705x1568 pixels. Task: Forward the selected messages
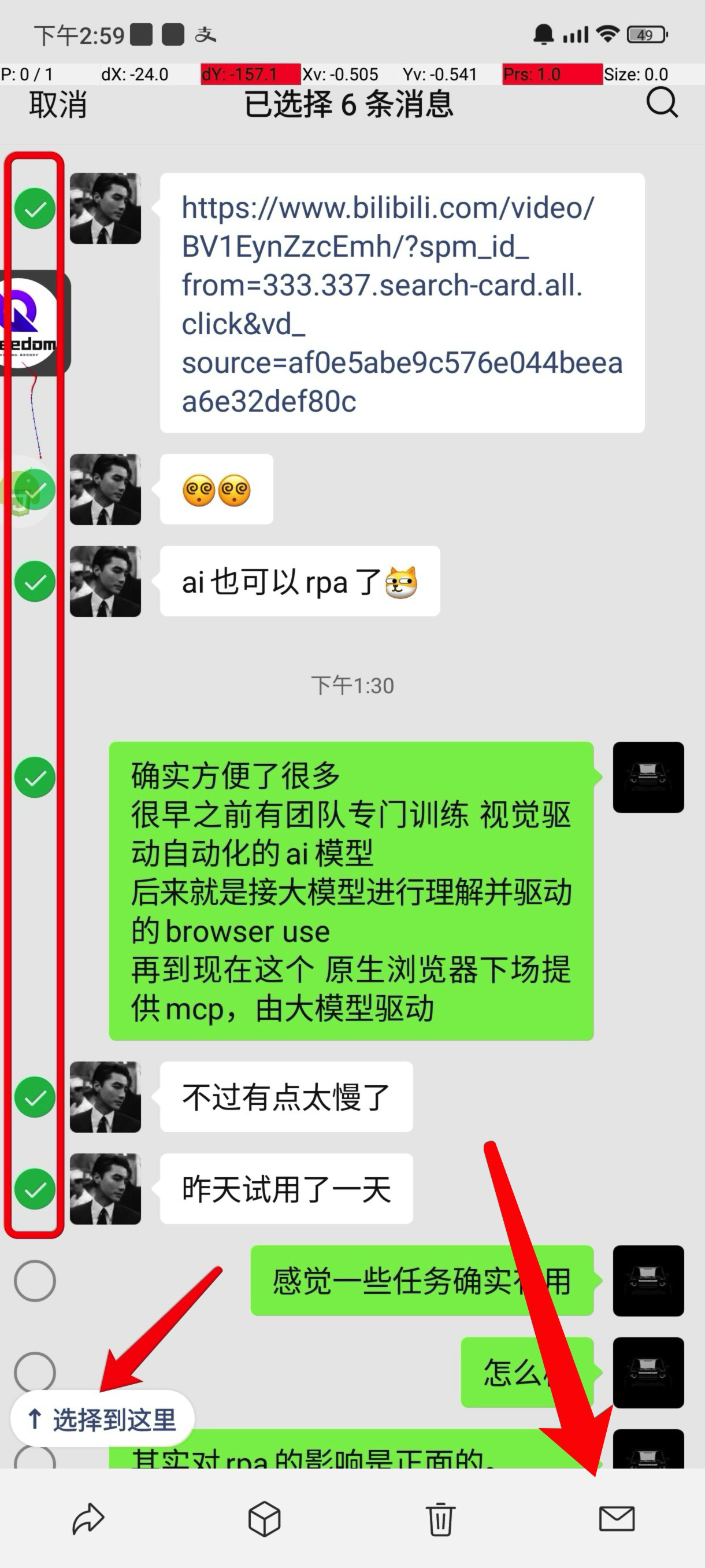coord(88,1519)
